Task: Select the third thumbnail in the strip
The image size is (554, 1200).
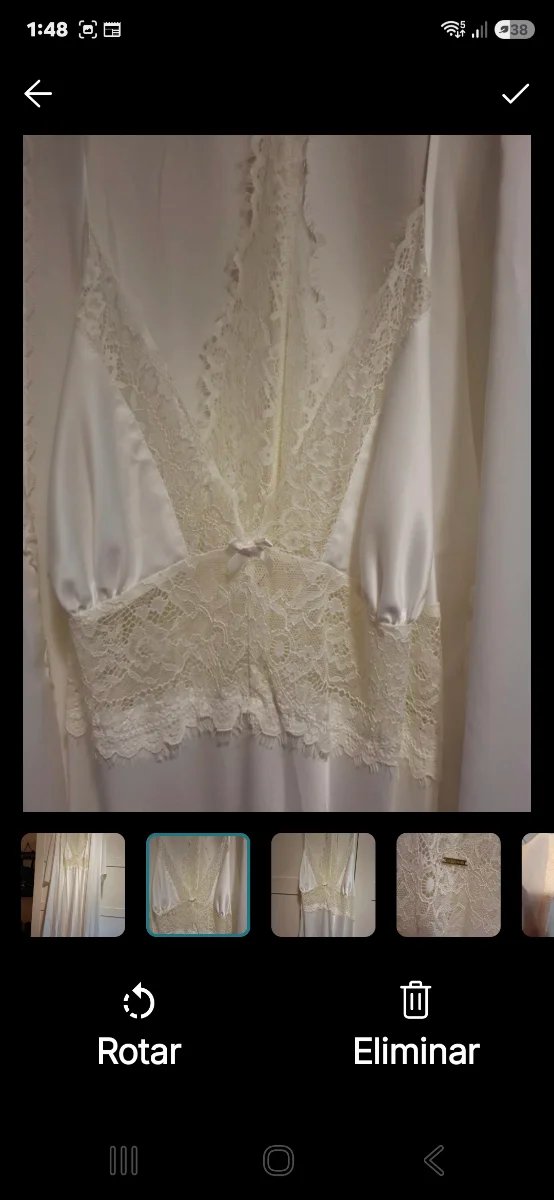Action: pyautogui.click(x=323, y=885)
